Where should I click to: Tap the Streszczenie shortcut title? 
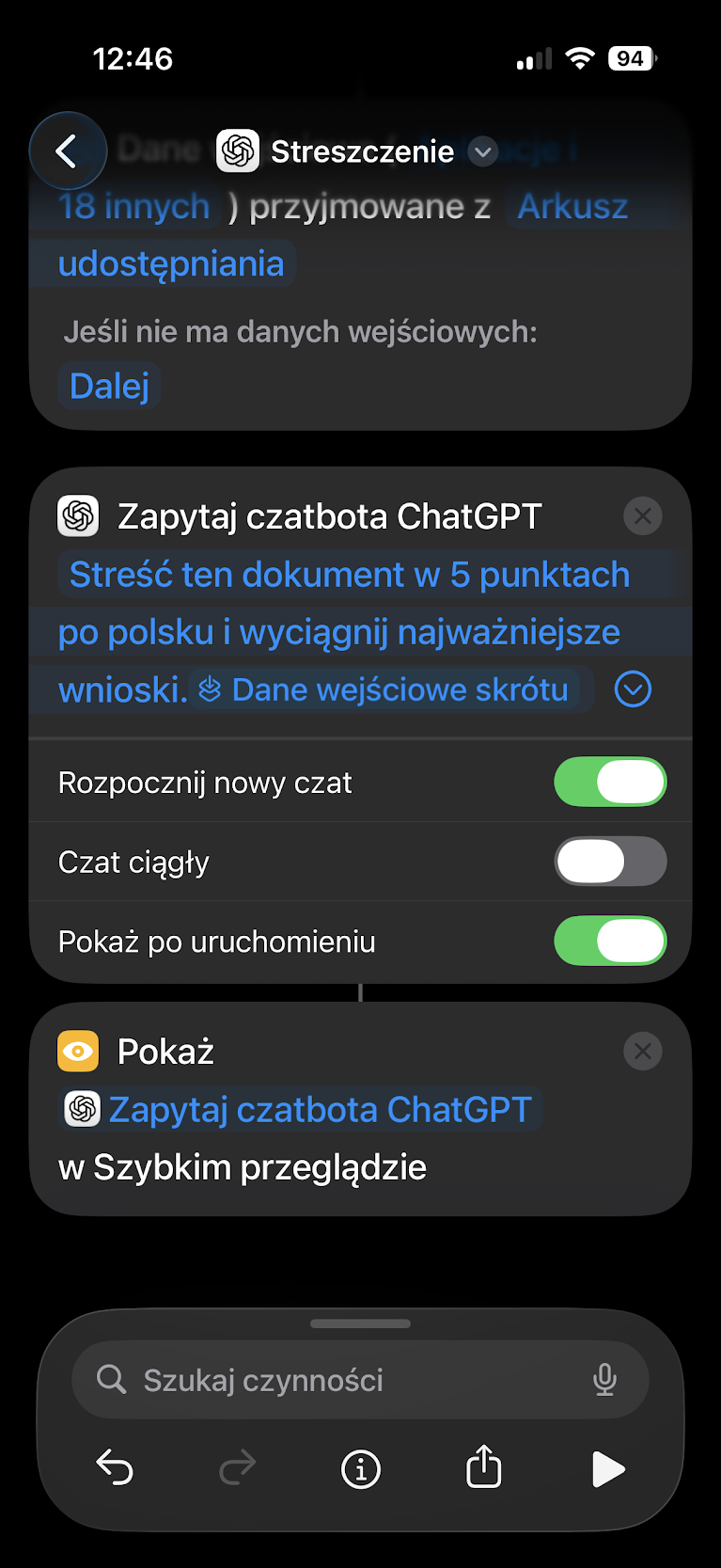(362, 150)
